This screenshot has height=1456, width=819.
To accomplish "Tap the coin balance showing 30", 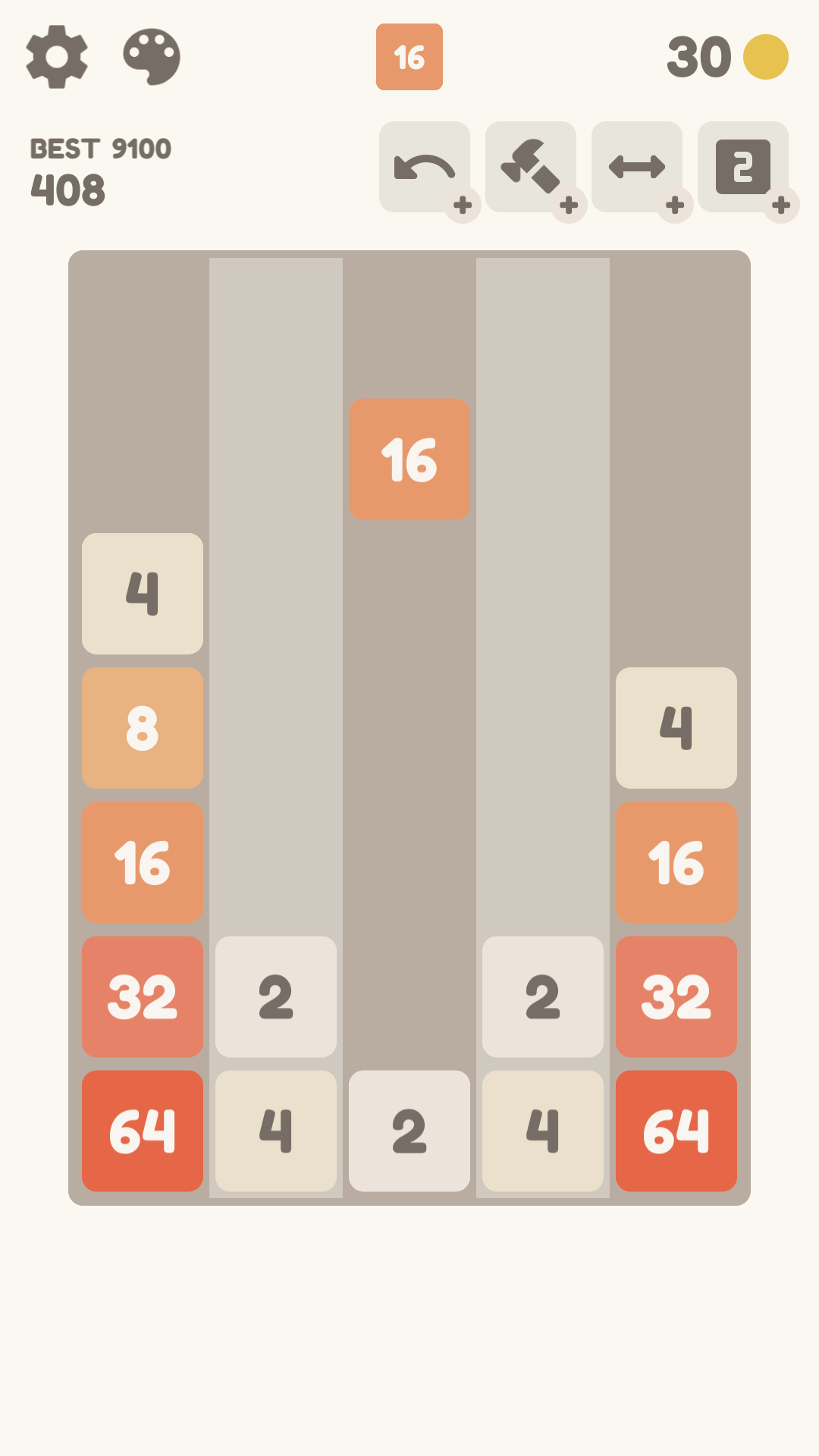I will (726, 57).
